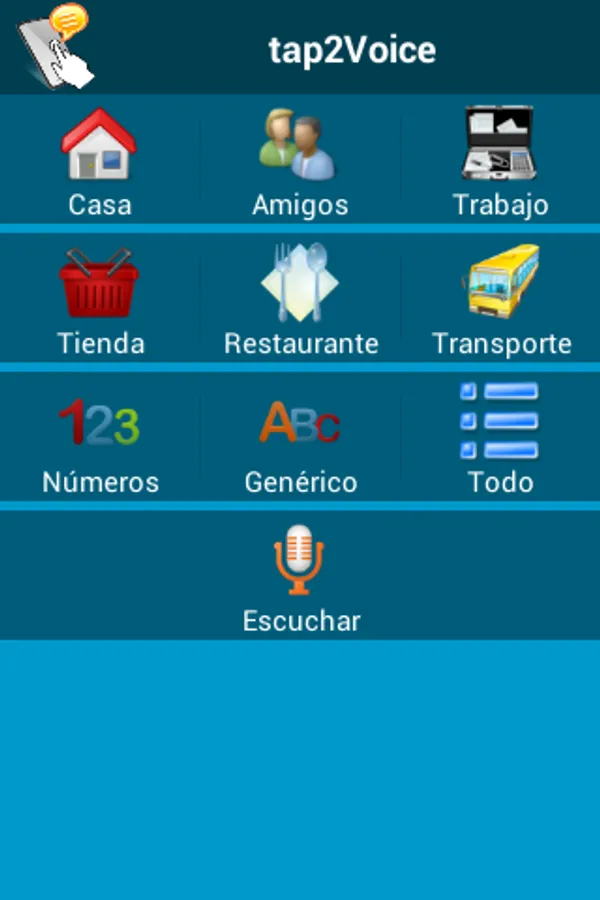Open the Casa category

pyautogui.click(x=99, y=160)
